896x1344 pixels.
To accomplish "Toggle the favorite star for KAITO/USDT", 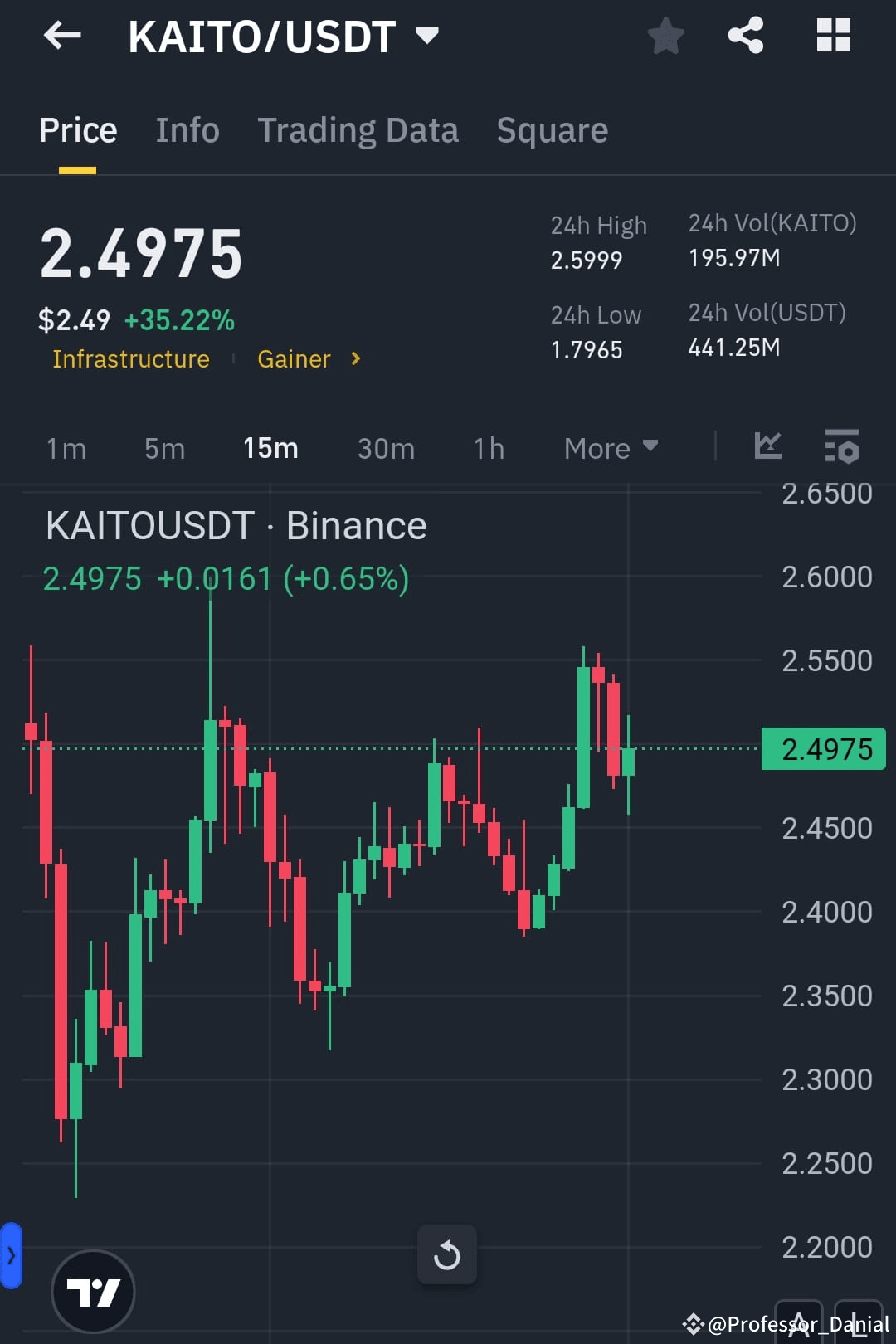I will [x=665, y=35].
